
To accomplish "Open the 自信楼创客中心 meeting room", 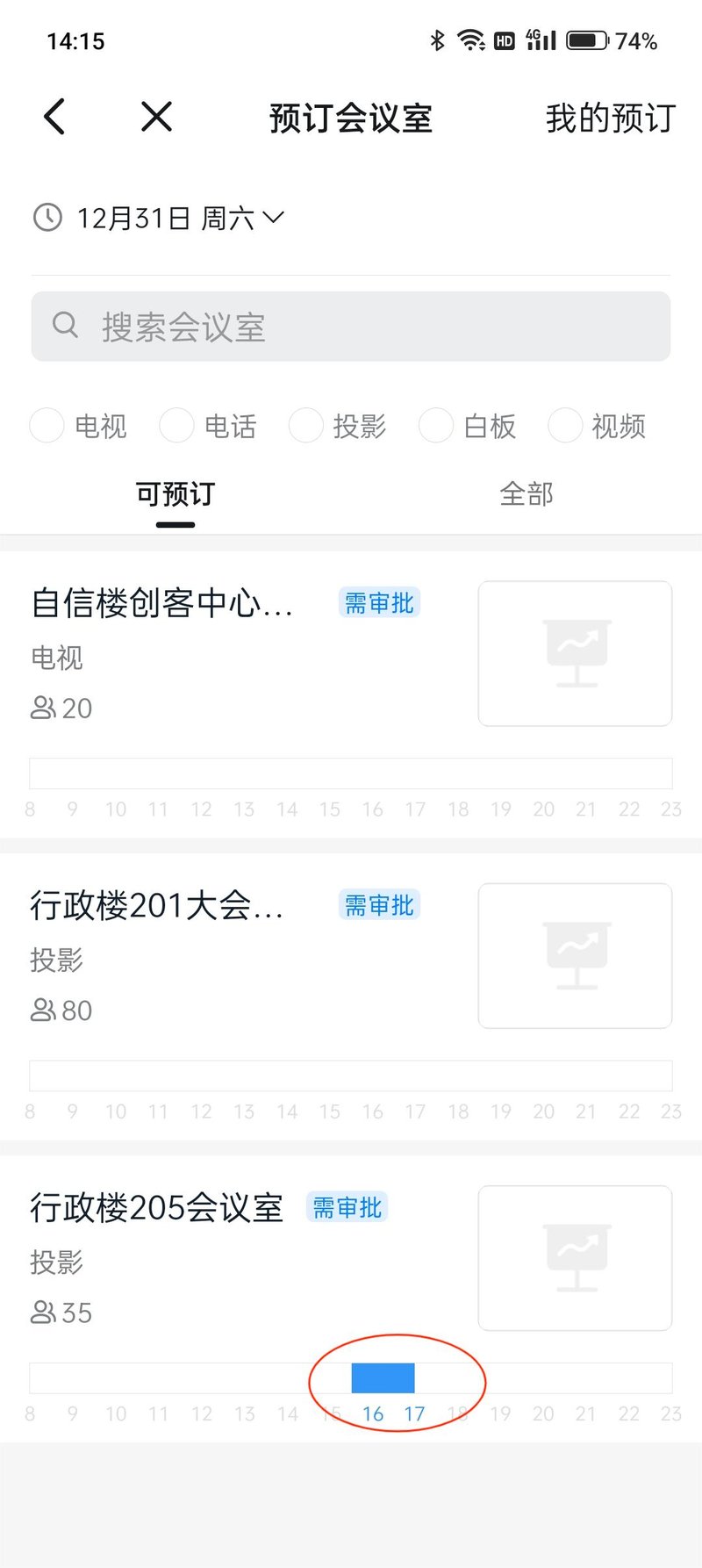I will [162, 604].
